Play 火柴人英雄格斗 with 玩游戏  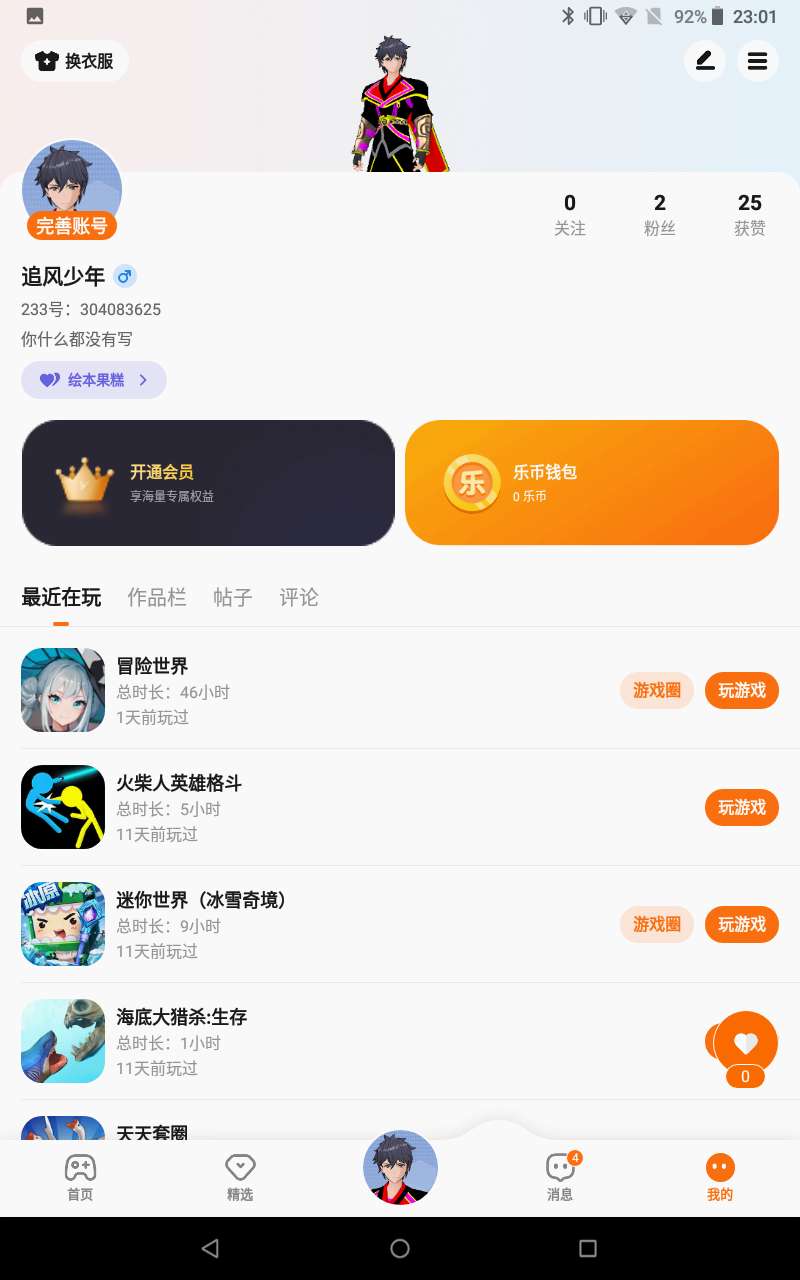742,807
